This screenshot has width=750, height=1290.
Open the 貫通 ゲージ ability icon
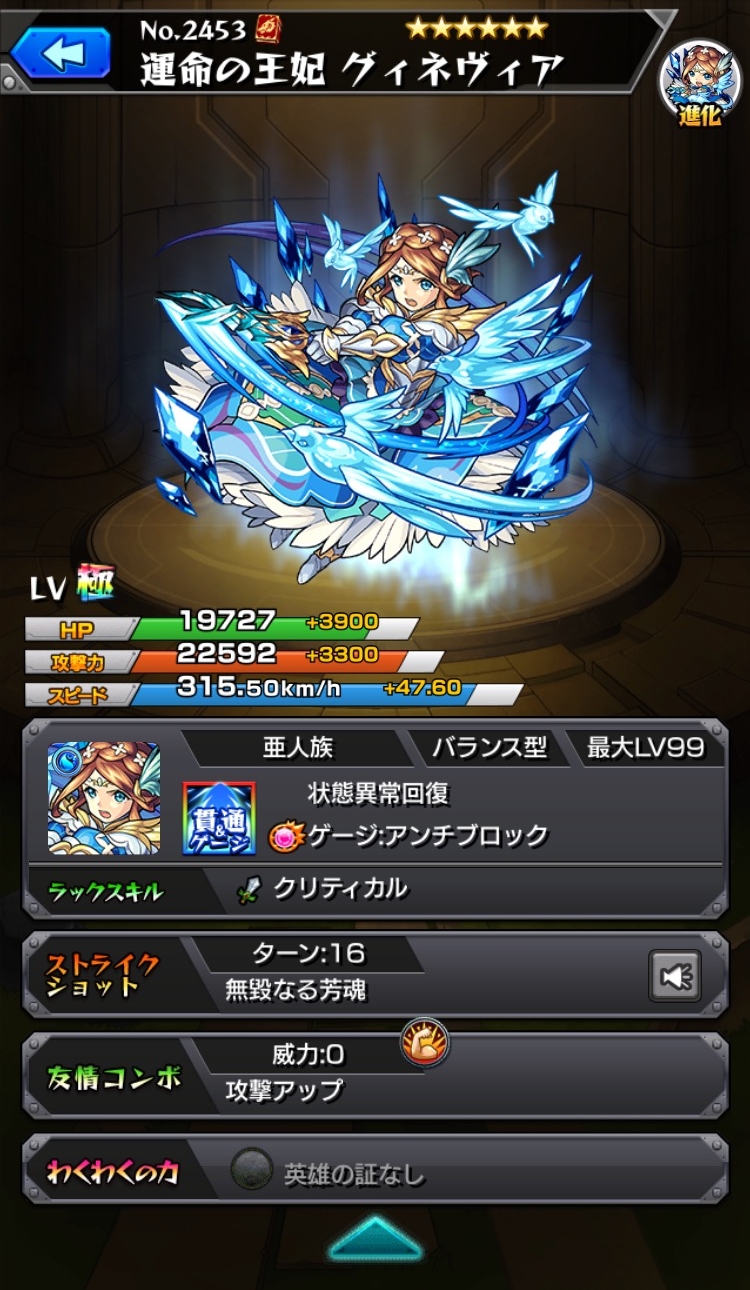(x=219, y=818)
